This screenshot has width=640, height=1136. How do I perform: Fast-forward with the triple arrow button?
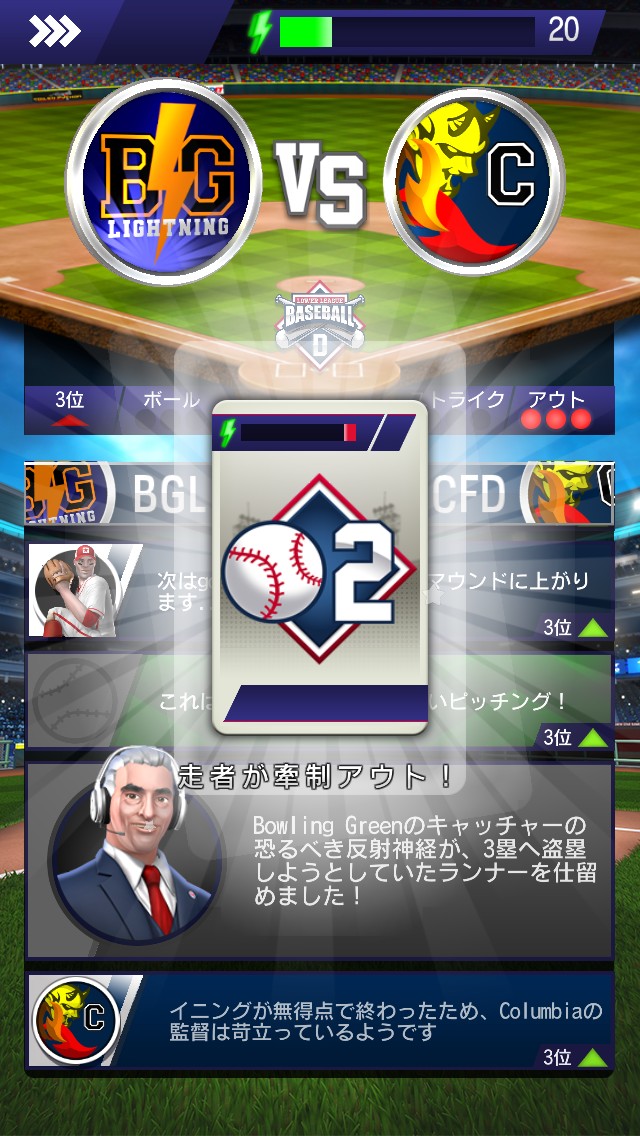tap(54, 30)
